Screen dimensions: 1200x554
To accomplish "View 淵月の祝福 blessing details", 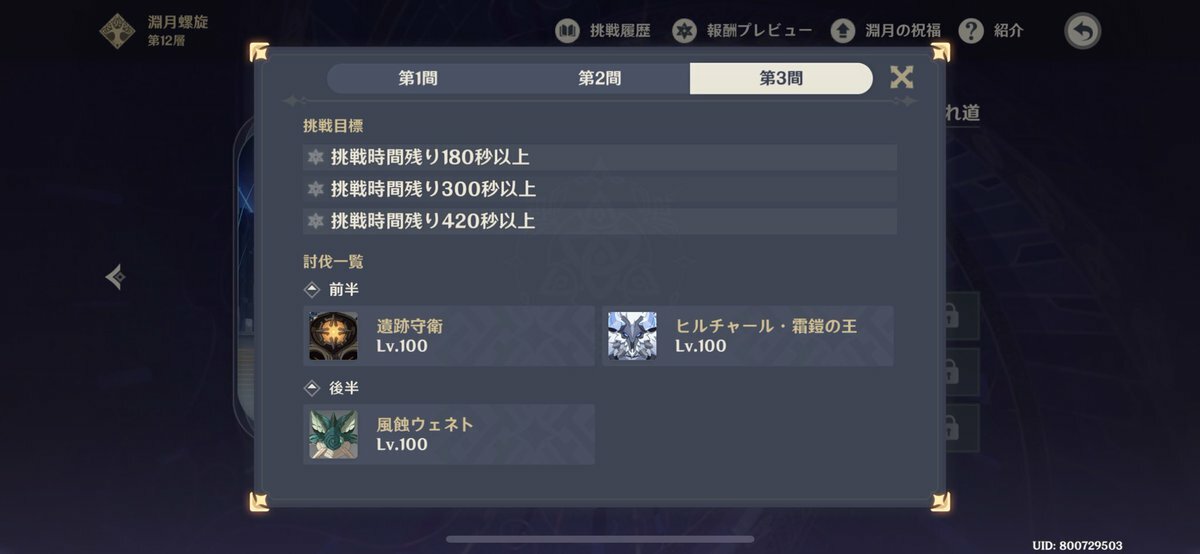I will (x=885, y=31).
